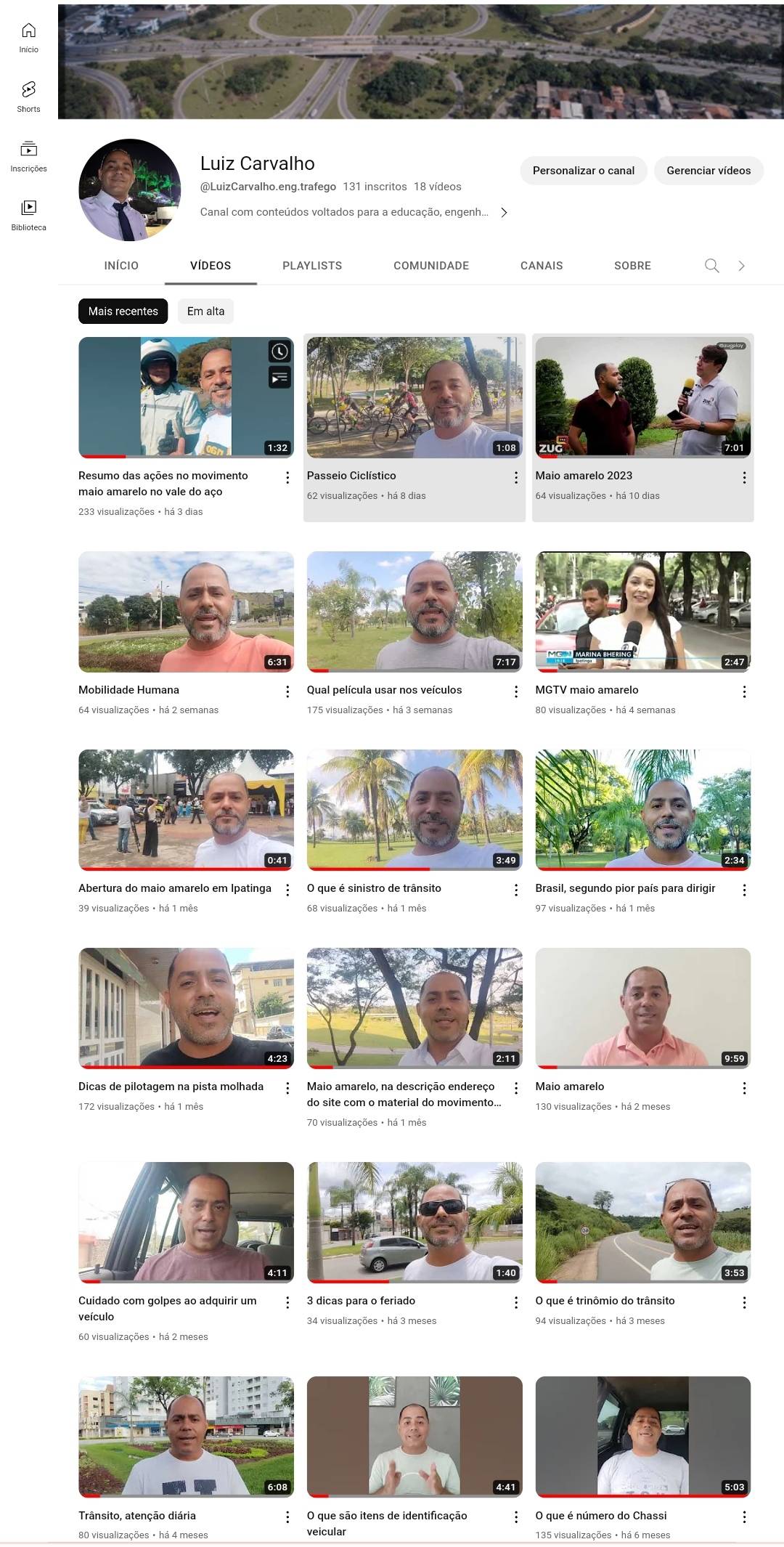784x1547 pixels.
Task: Expand the channel description chevron
Action: click(504, 212)
